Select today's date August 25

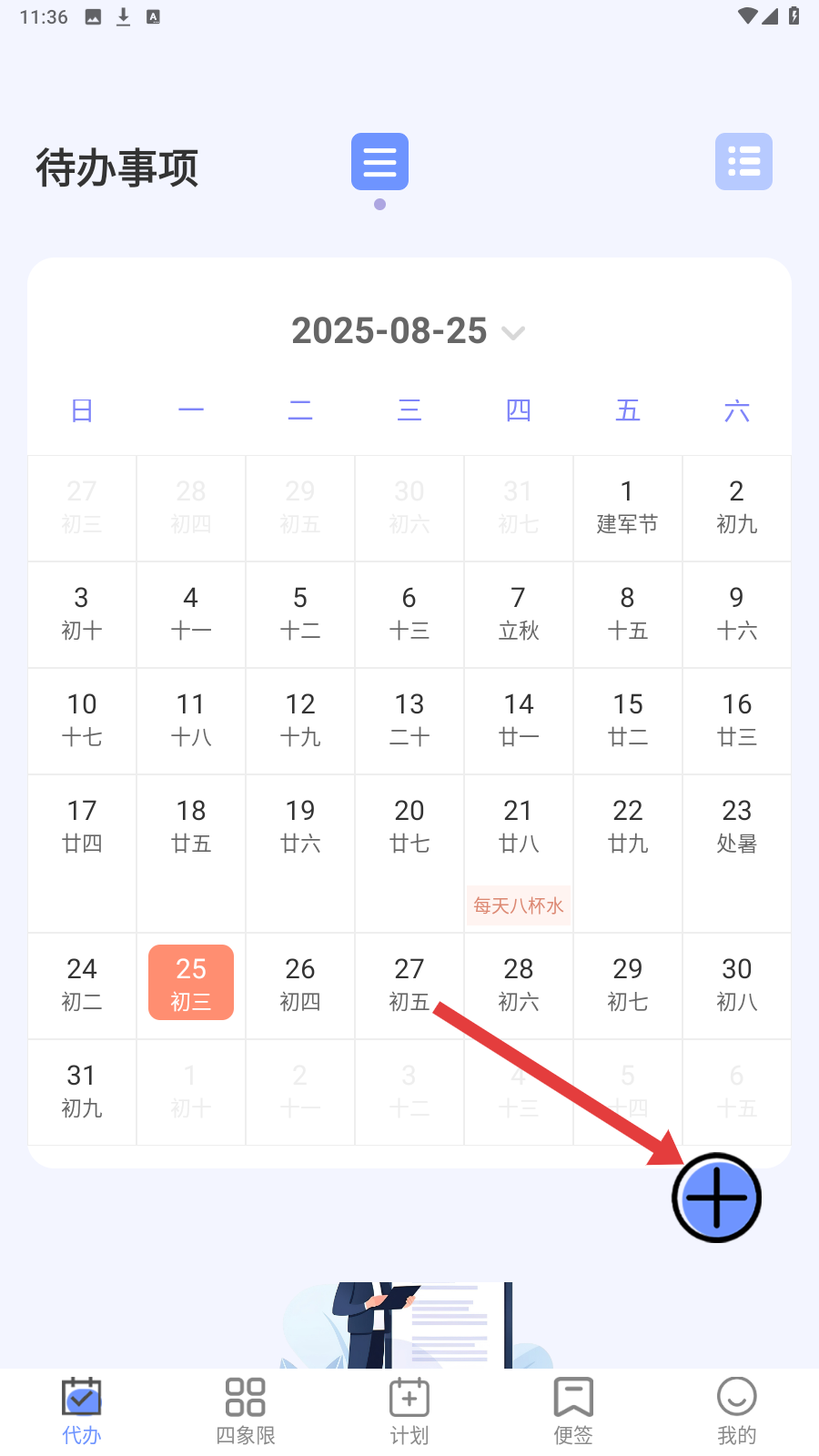(191, 984)
